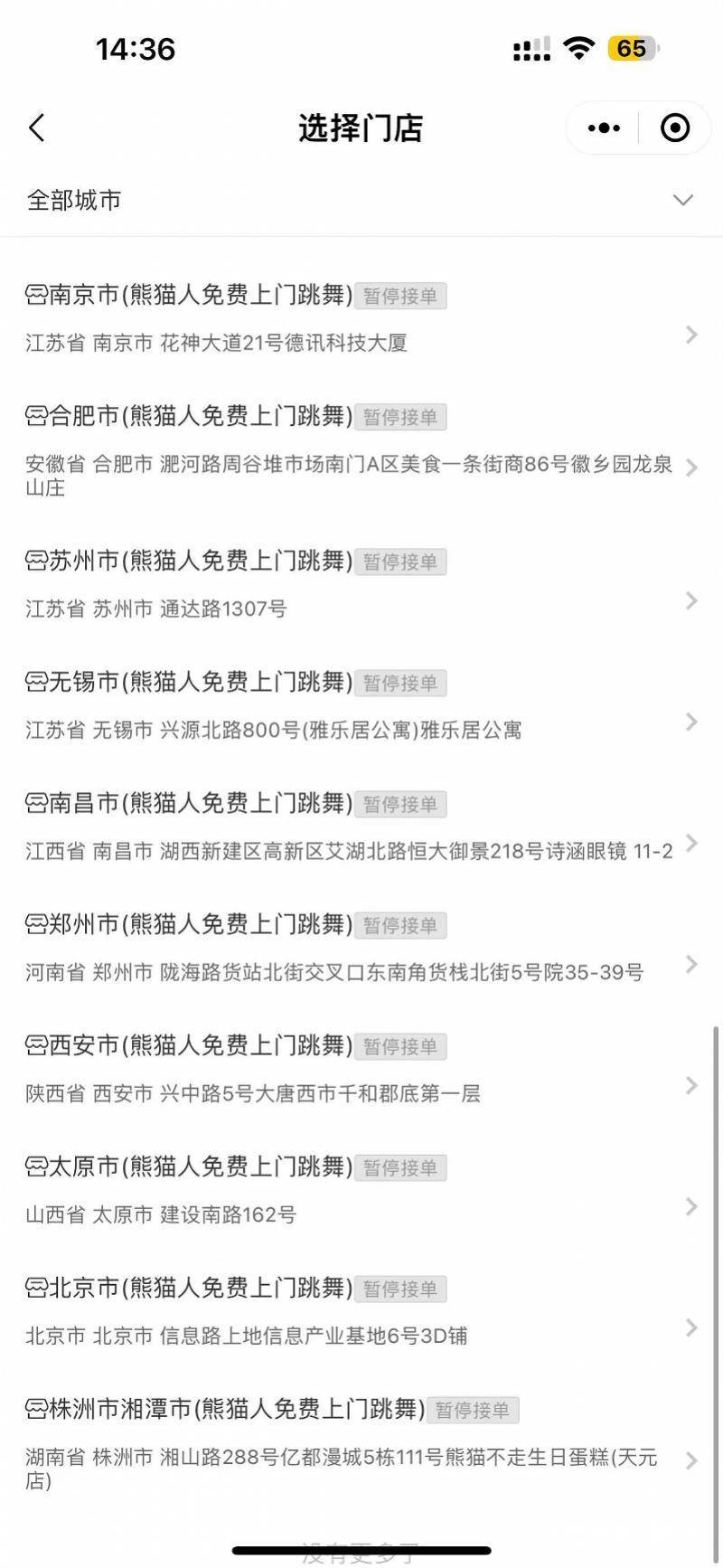723x1568 pixels.
Task: Select the 西安市 store on 兴中路
Action: pyautogui.click(x=361, y=1069)
